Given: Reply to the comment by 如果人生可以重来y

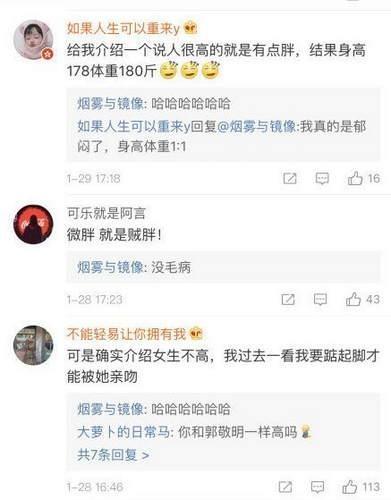Looking at the screenshot, I should click(322, 178).
